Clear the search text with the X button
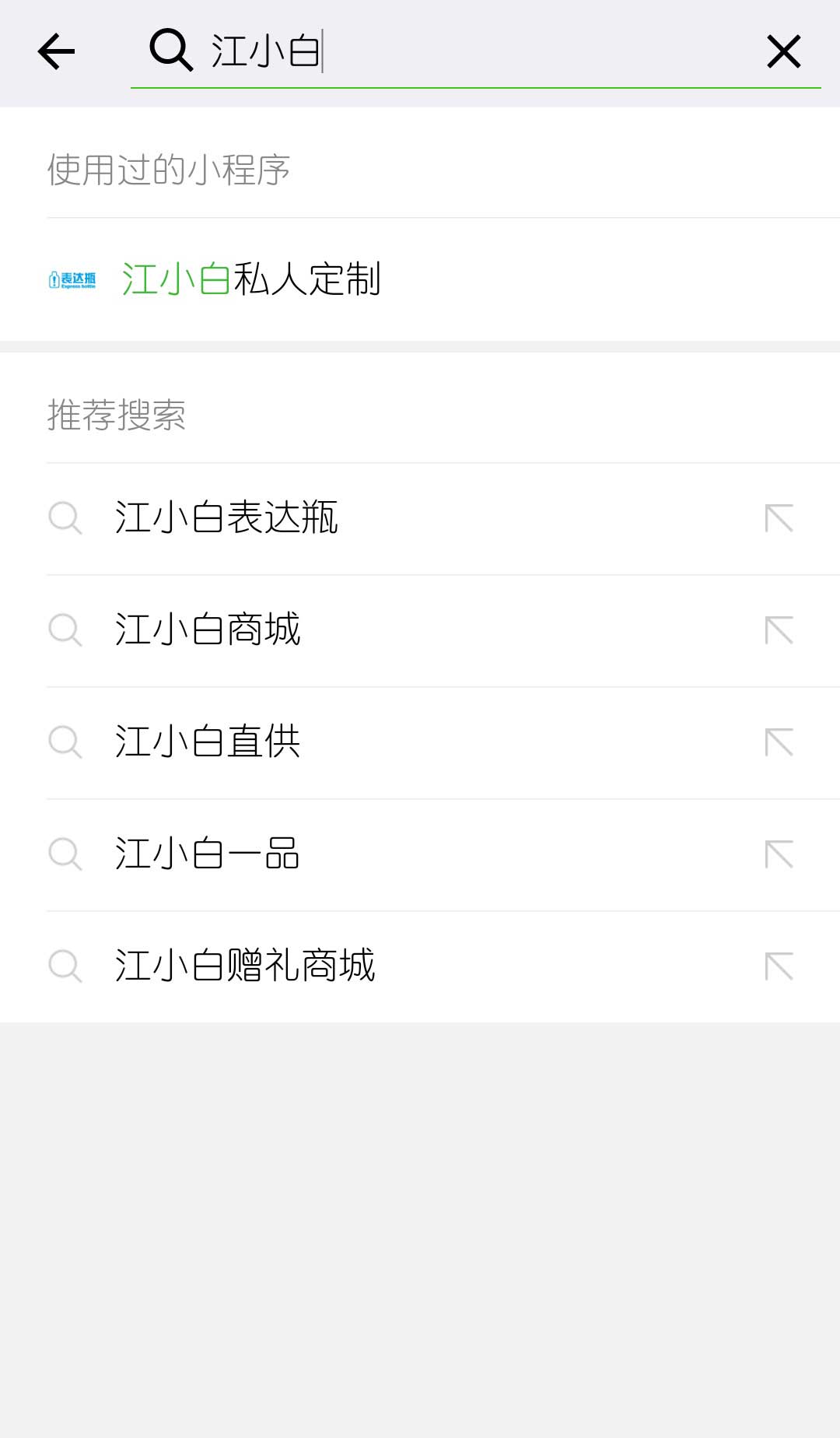This screenshot has height=1438, width=840. click(x=783, y=51)
